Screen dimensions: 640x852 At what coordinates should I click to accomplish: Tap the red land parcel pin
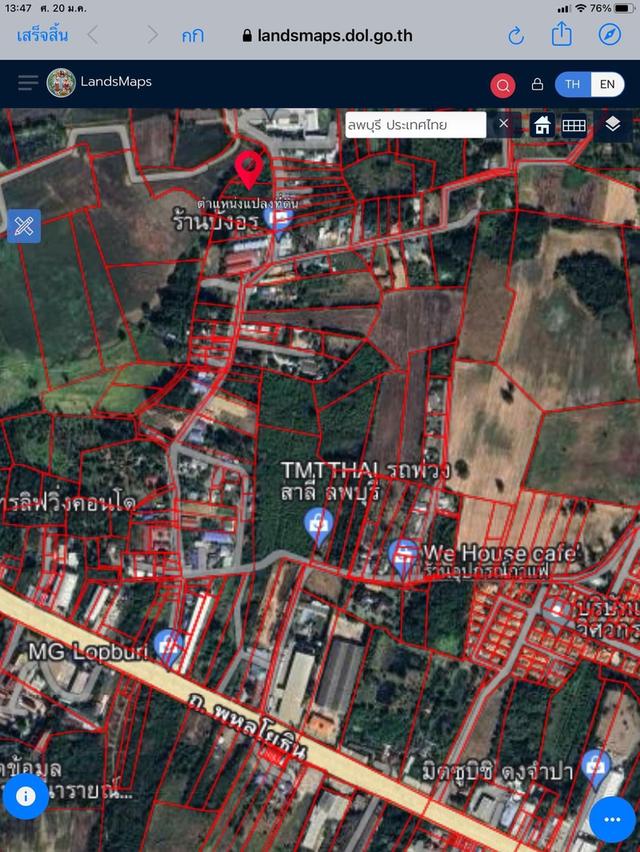249,167
